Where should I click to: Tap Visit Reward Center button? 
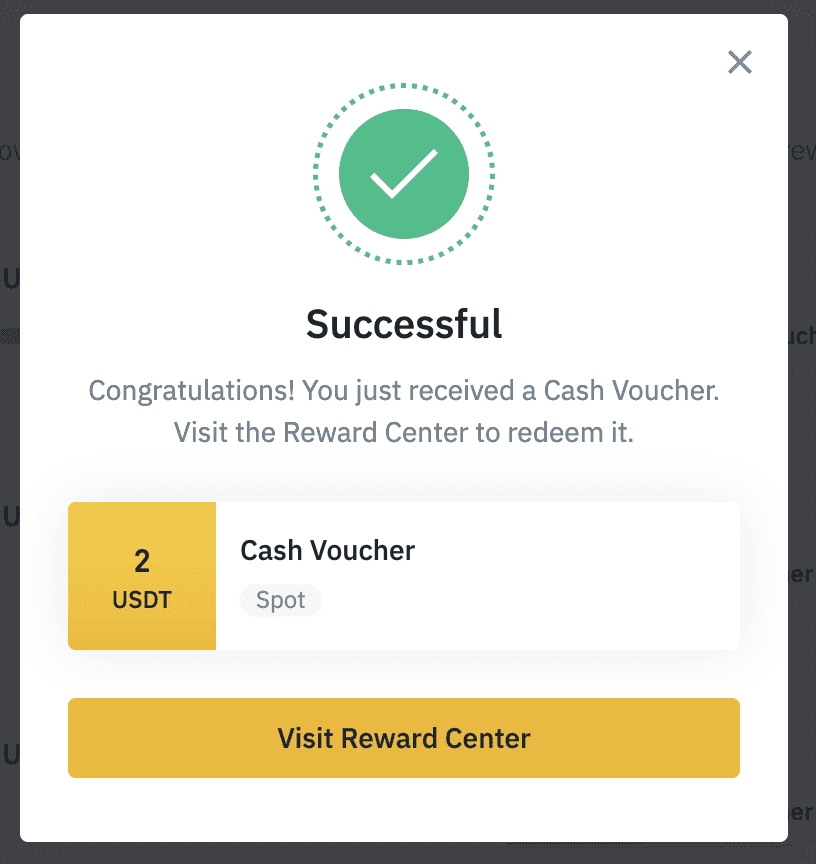click(x=404, y=738)
